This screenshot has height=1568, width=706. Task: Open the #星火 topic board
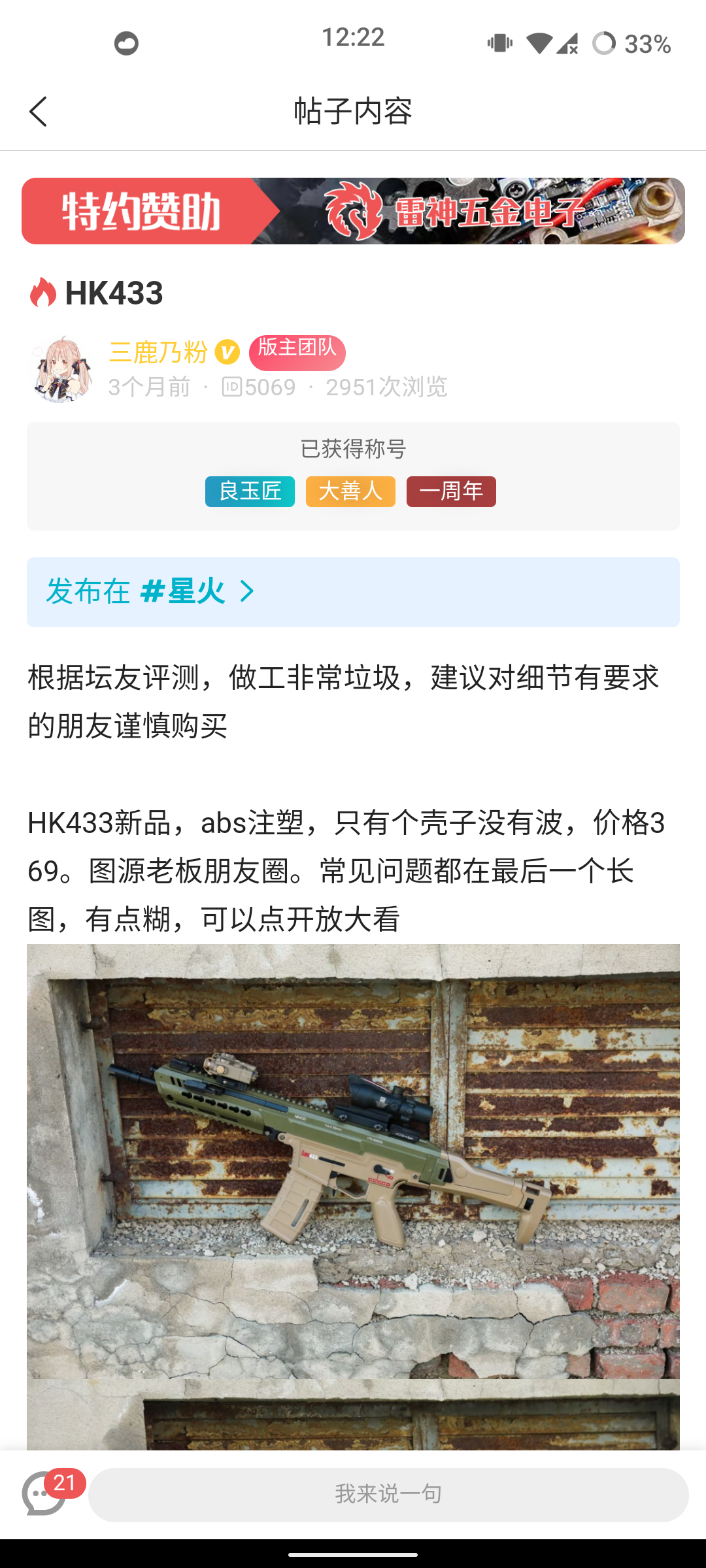(x=183, y=592)
